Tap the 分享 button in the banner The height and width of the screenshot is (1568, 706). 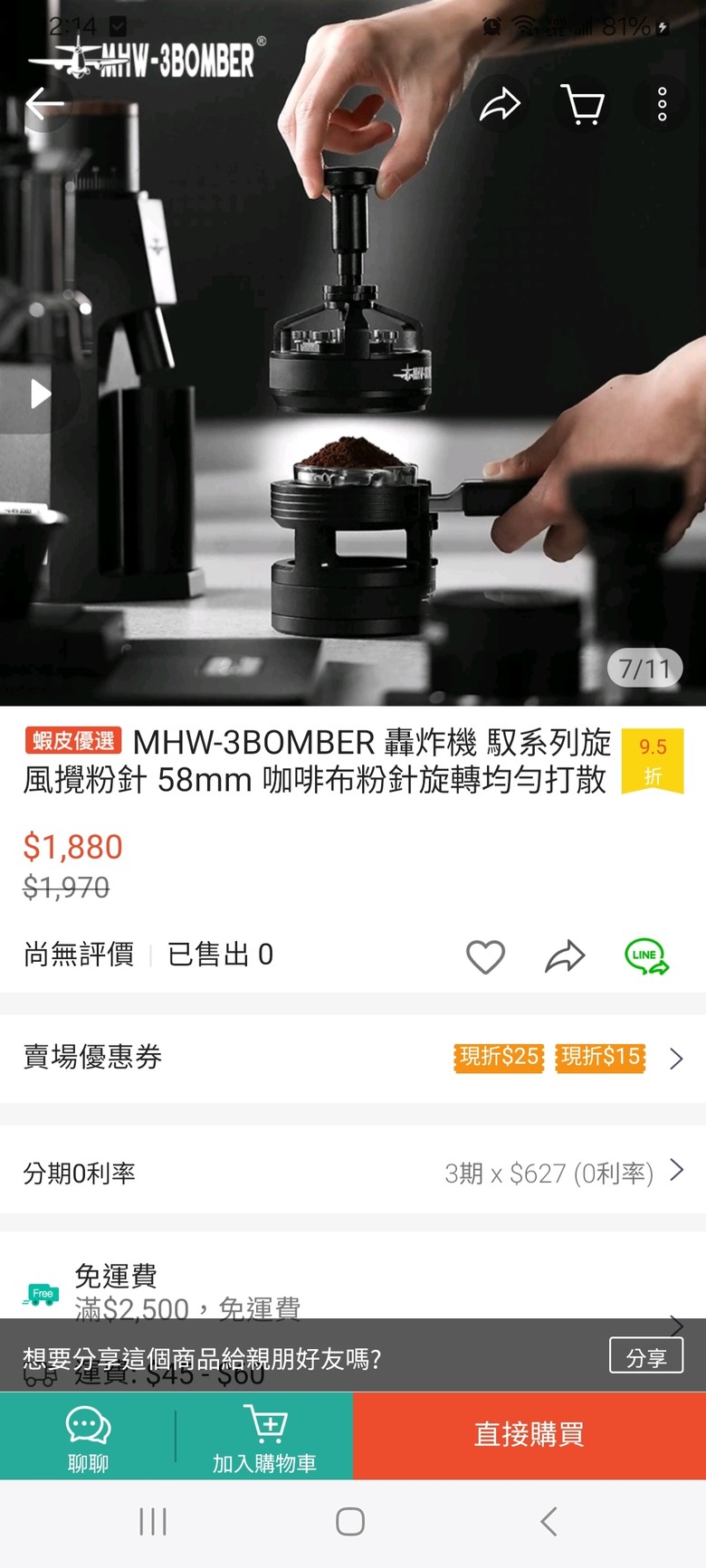pos(645,1356)
